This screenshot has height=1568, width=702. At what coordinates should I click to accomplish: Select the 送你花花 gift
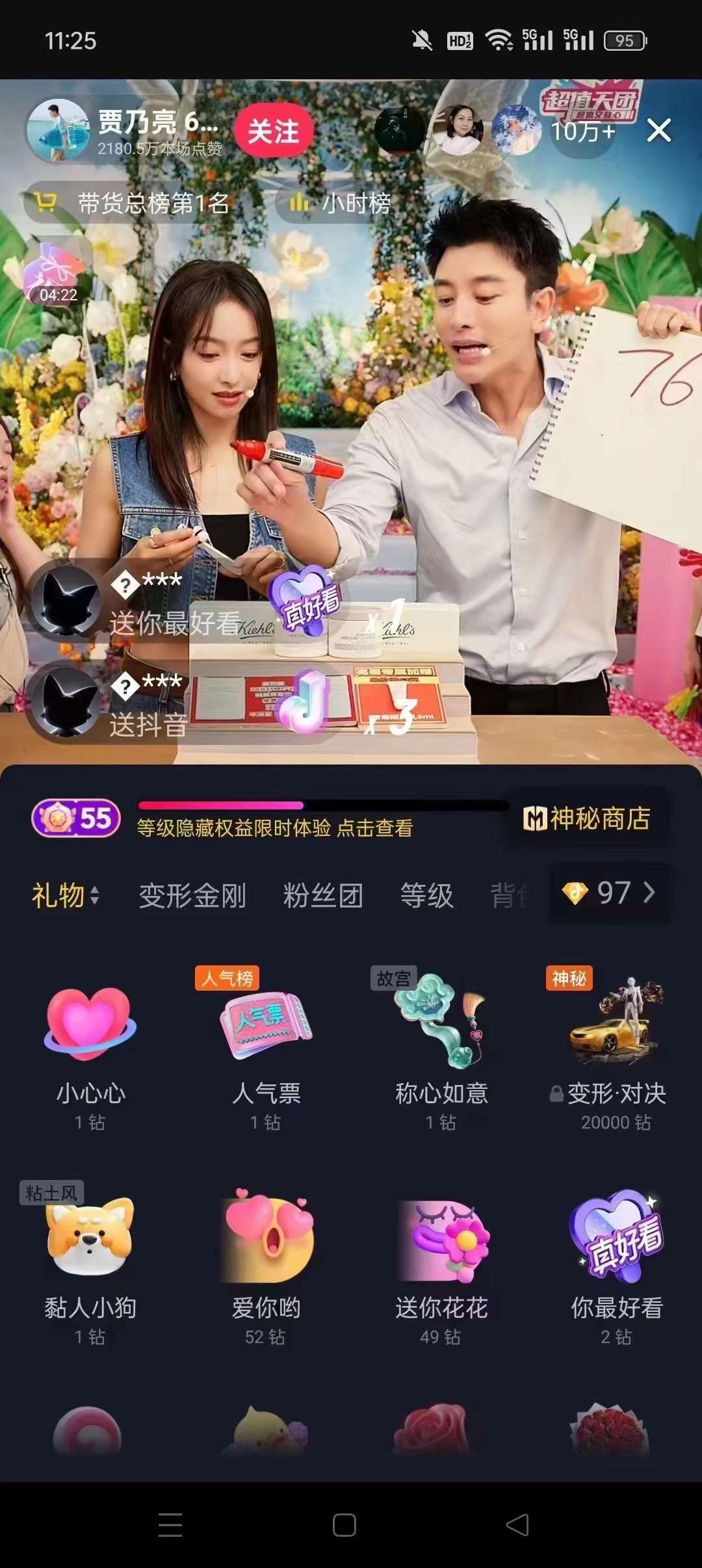click(441, 1261)
